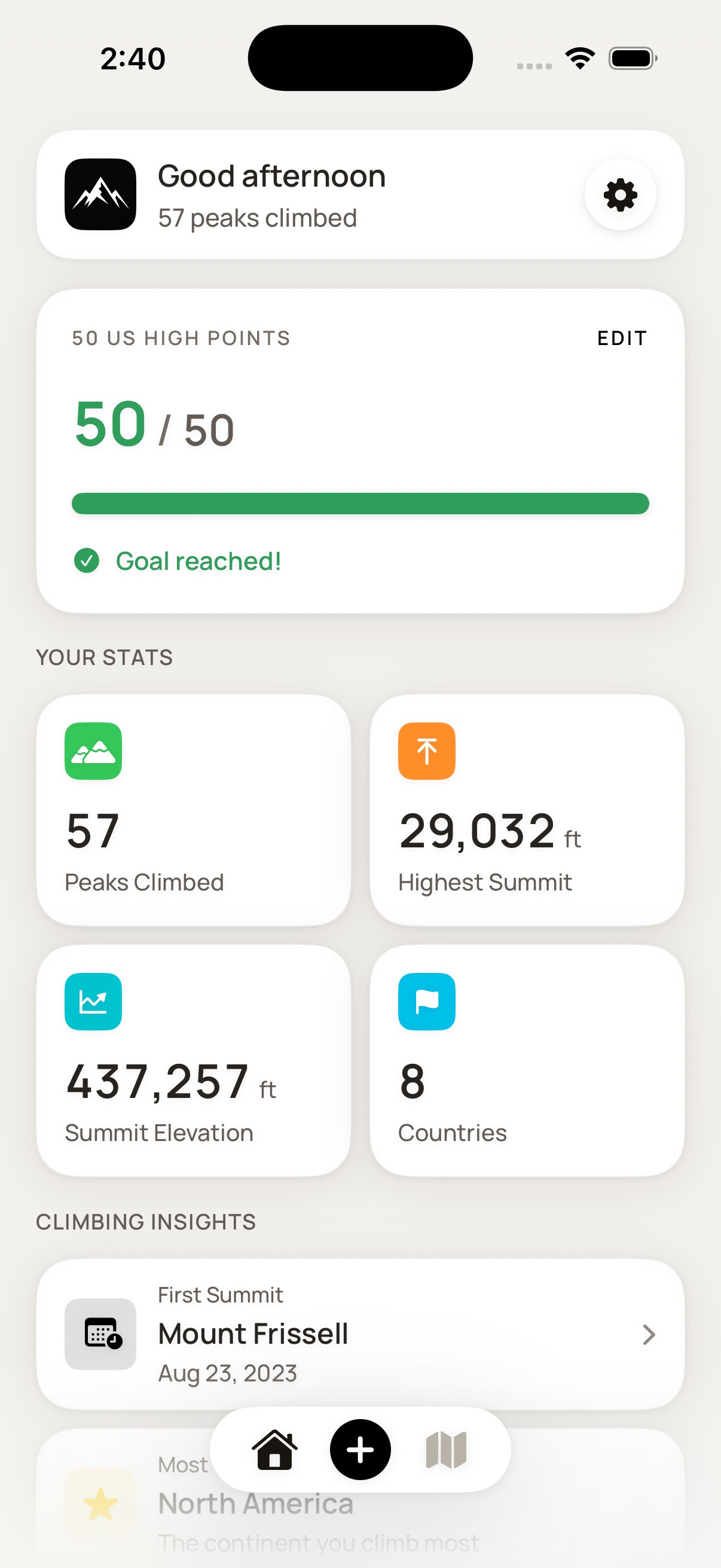Open the Highest Summit stat card
Viewport: 721px width, 1568px height.
click(527, 810)
